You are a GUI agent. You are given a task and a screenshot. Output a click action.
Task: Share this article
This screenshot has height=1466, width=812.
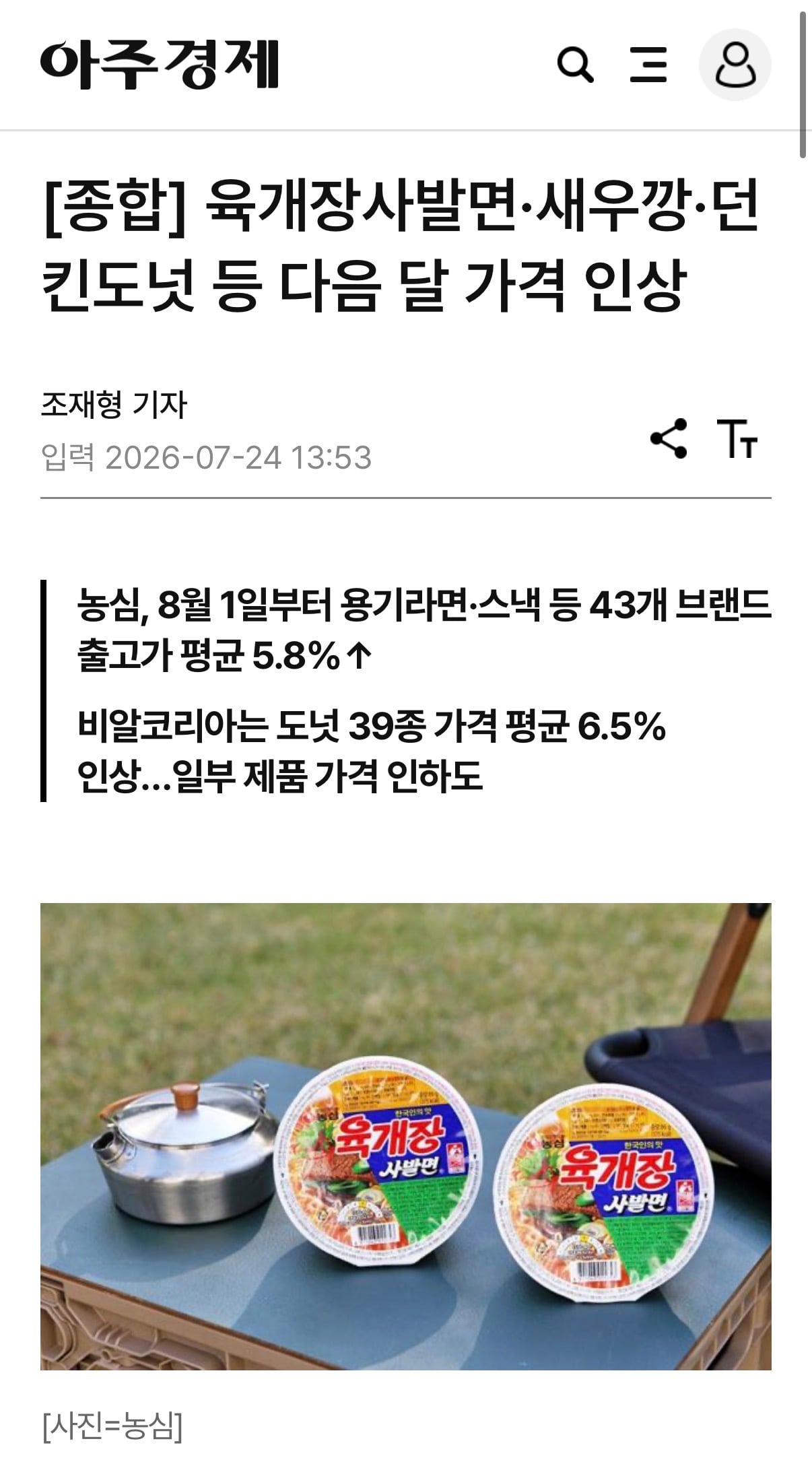pos(669,438)
